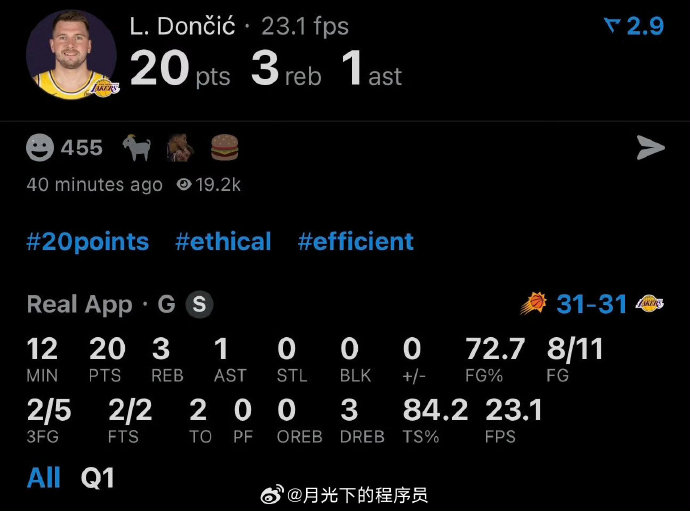
Task: Add a reaction with the smiley icon
Action: coord(40,149)
